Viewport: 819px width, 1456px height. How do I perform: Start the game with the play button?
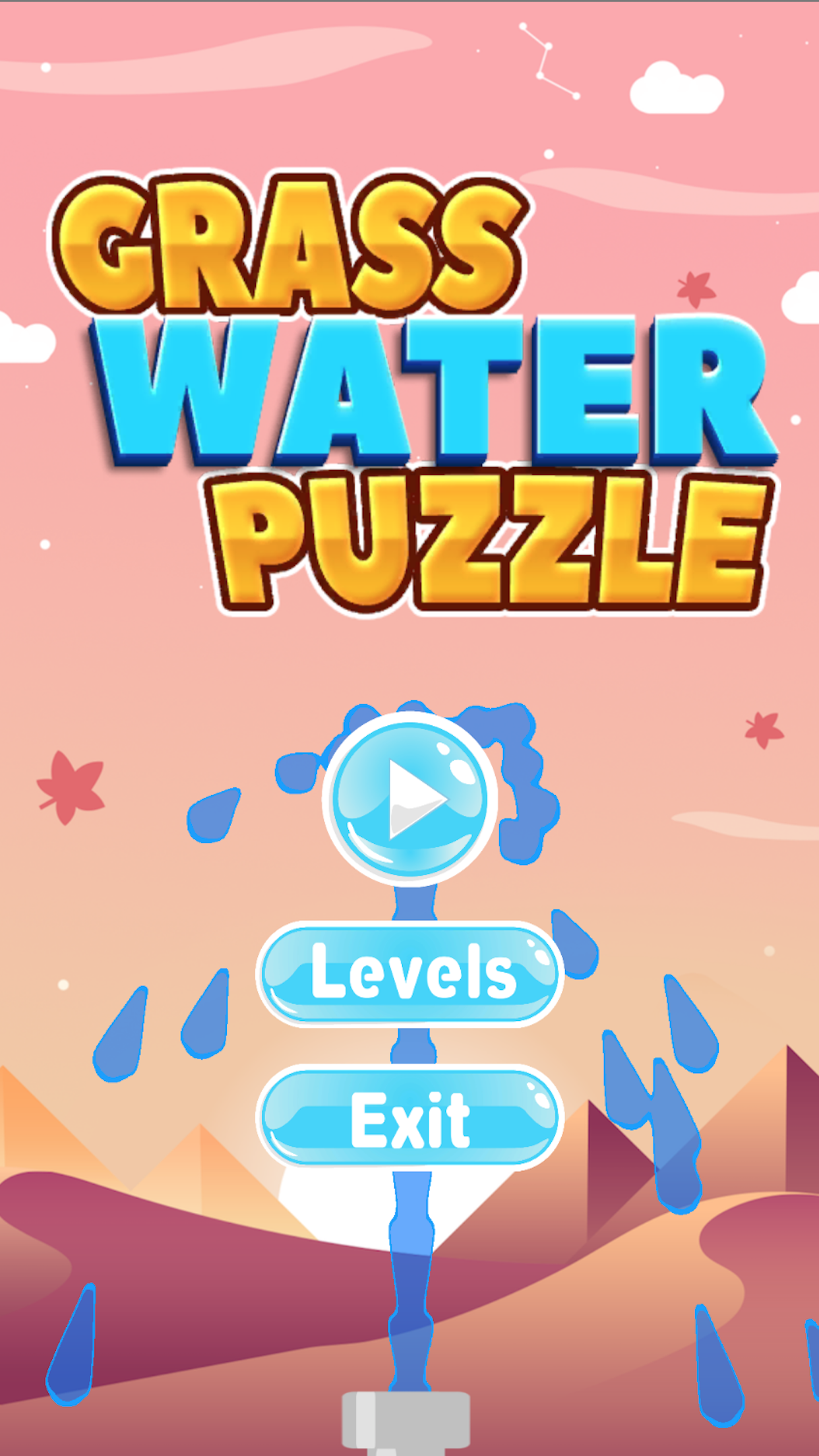(x=409, y=799)
